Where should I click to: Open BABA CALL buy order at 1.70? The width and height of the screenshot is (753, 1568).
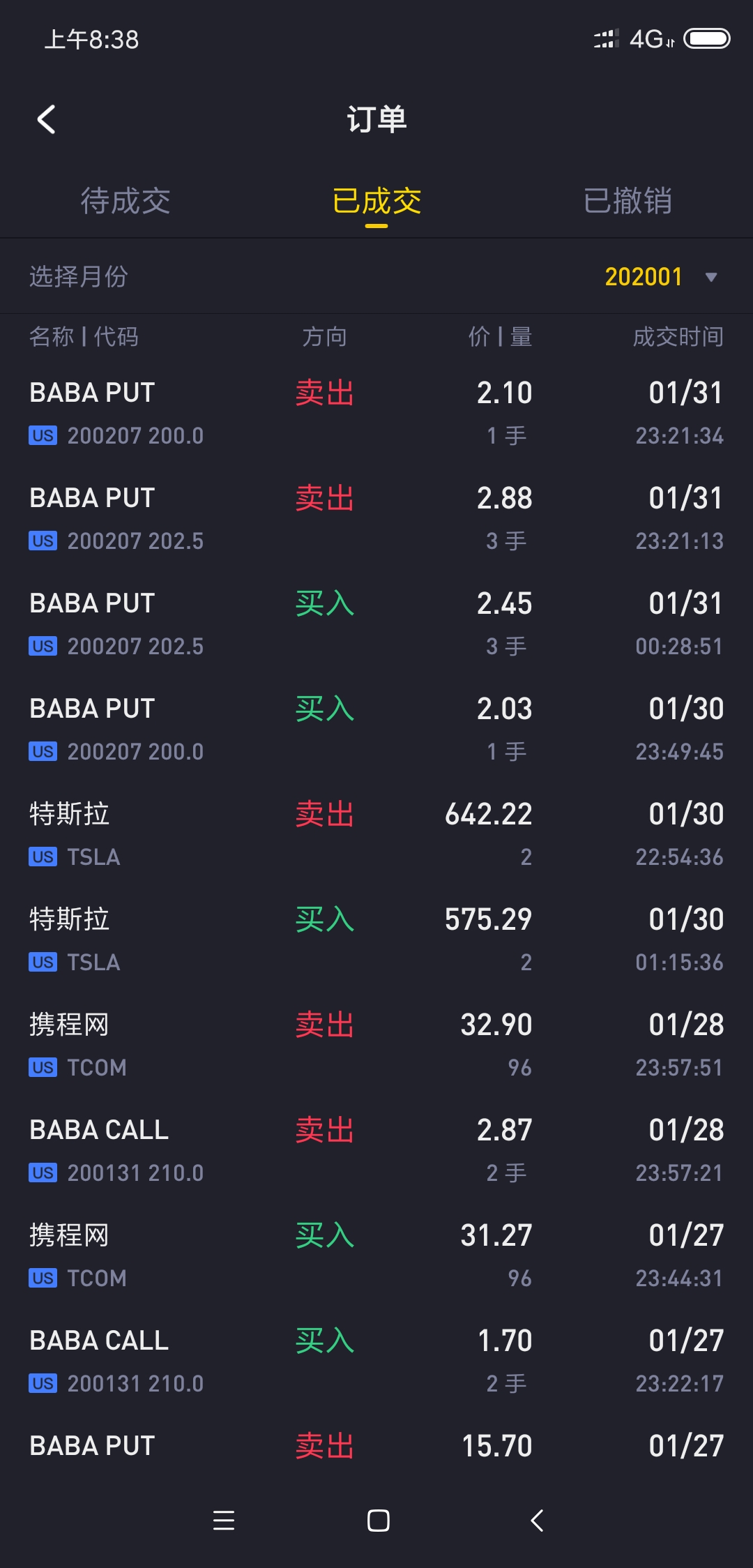pos(376,1362)
